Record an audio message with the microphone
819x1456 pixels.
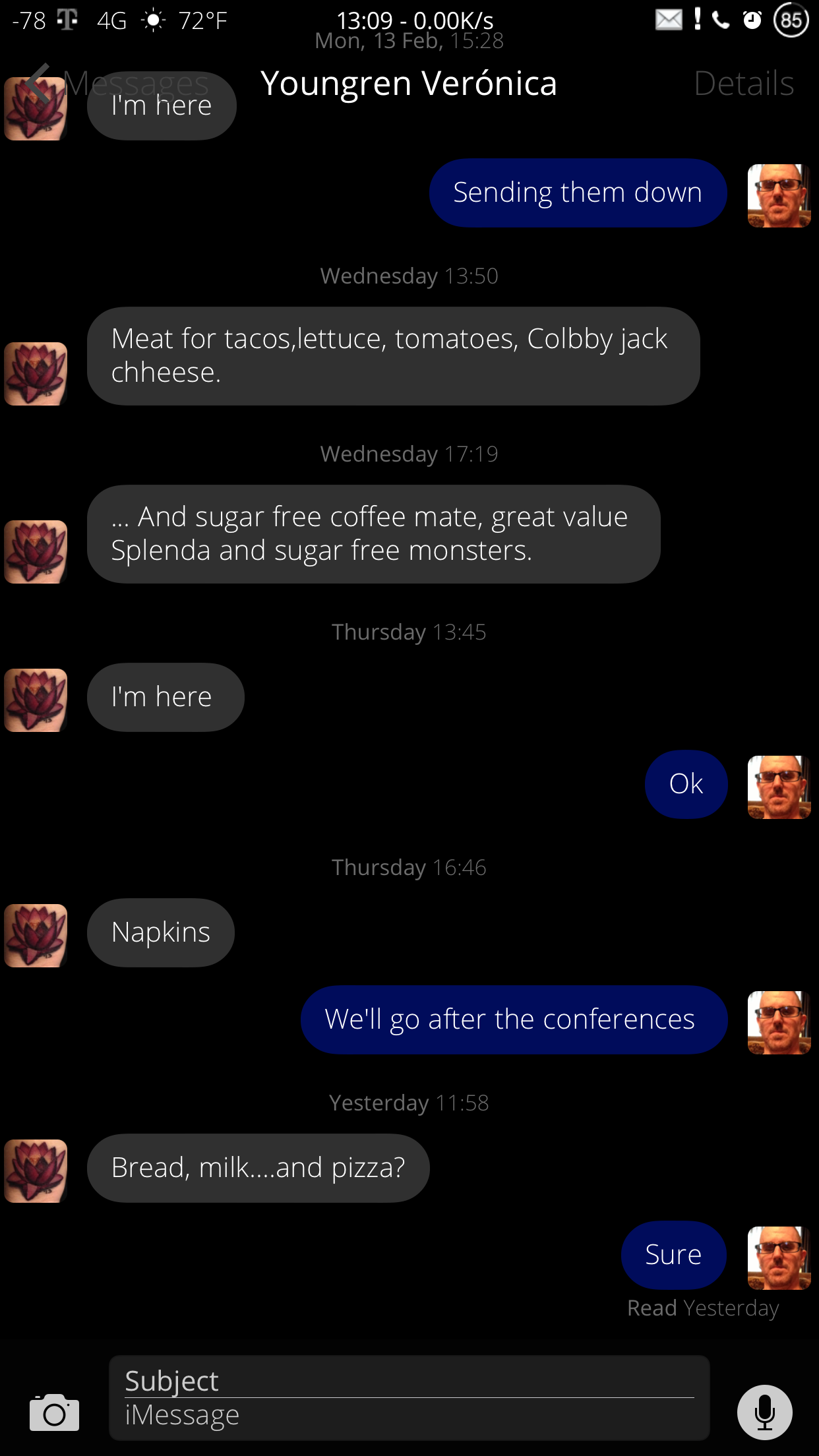pos(764,1412)
